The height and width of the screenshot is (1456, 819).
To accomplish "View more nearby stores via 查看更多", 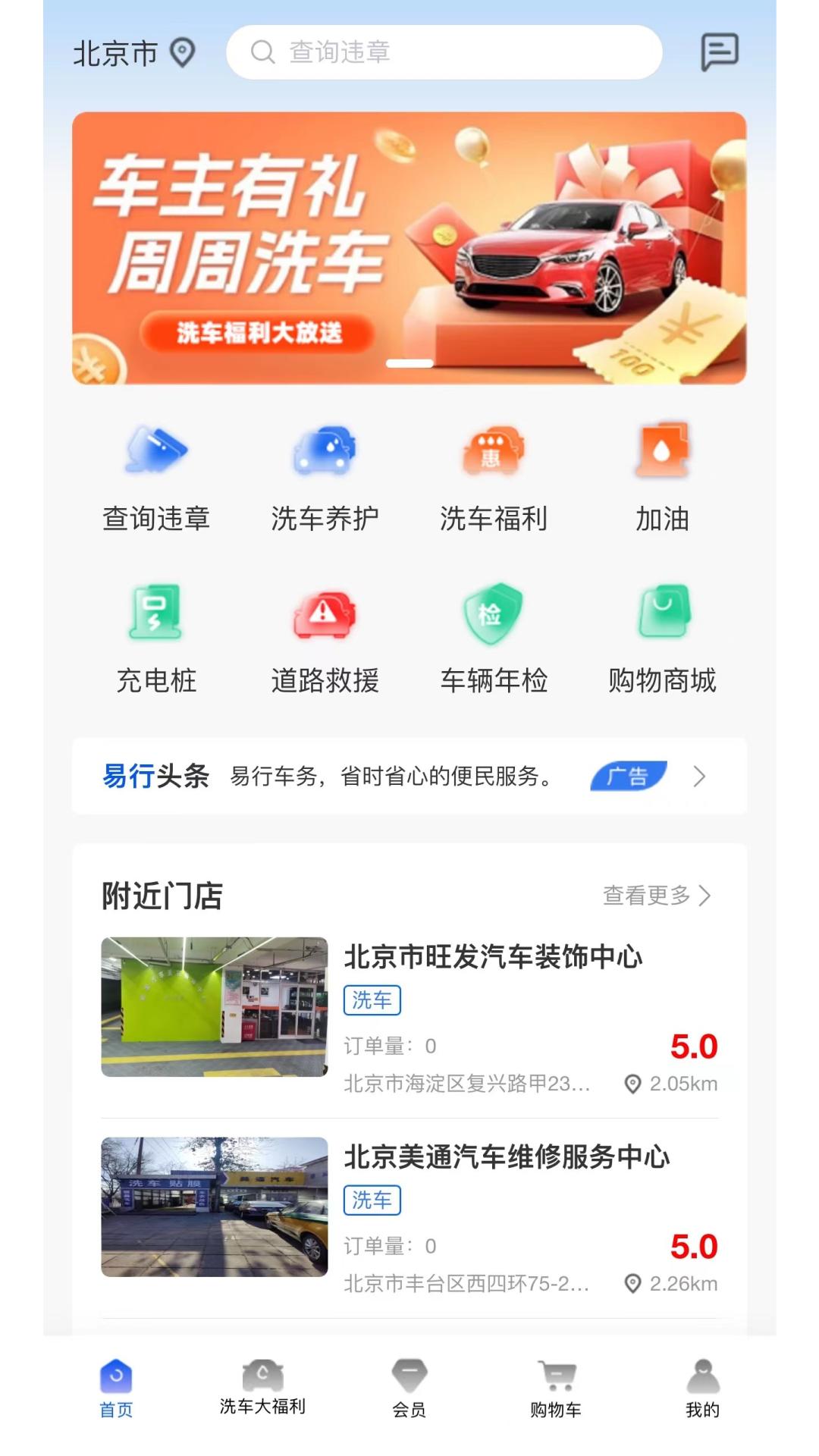I will click(656, 896).
